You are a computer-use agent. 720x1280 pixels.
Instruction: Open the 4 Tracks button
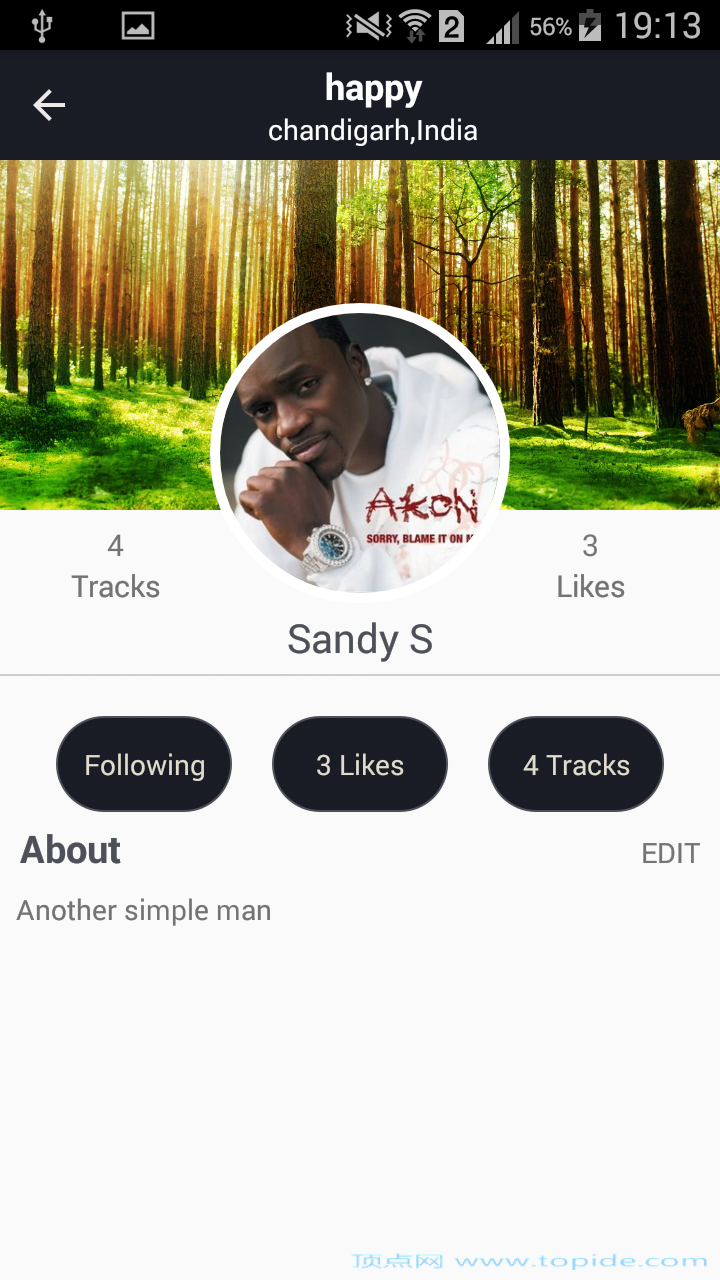[x=576, y=765]
